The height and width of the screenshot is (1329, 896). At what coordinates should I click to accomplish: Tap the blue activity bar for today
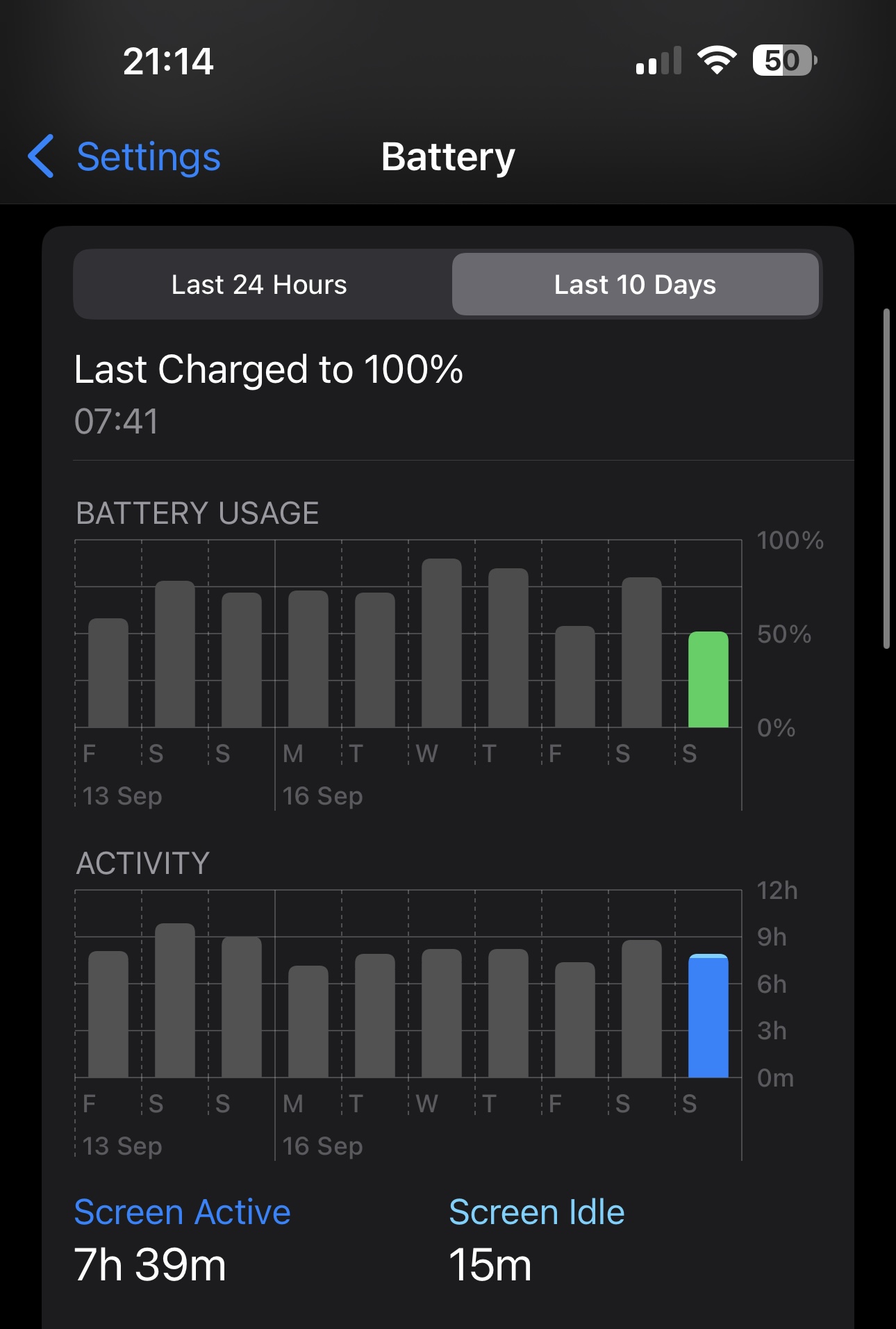708,1016
